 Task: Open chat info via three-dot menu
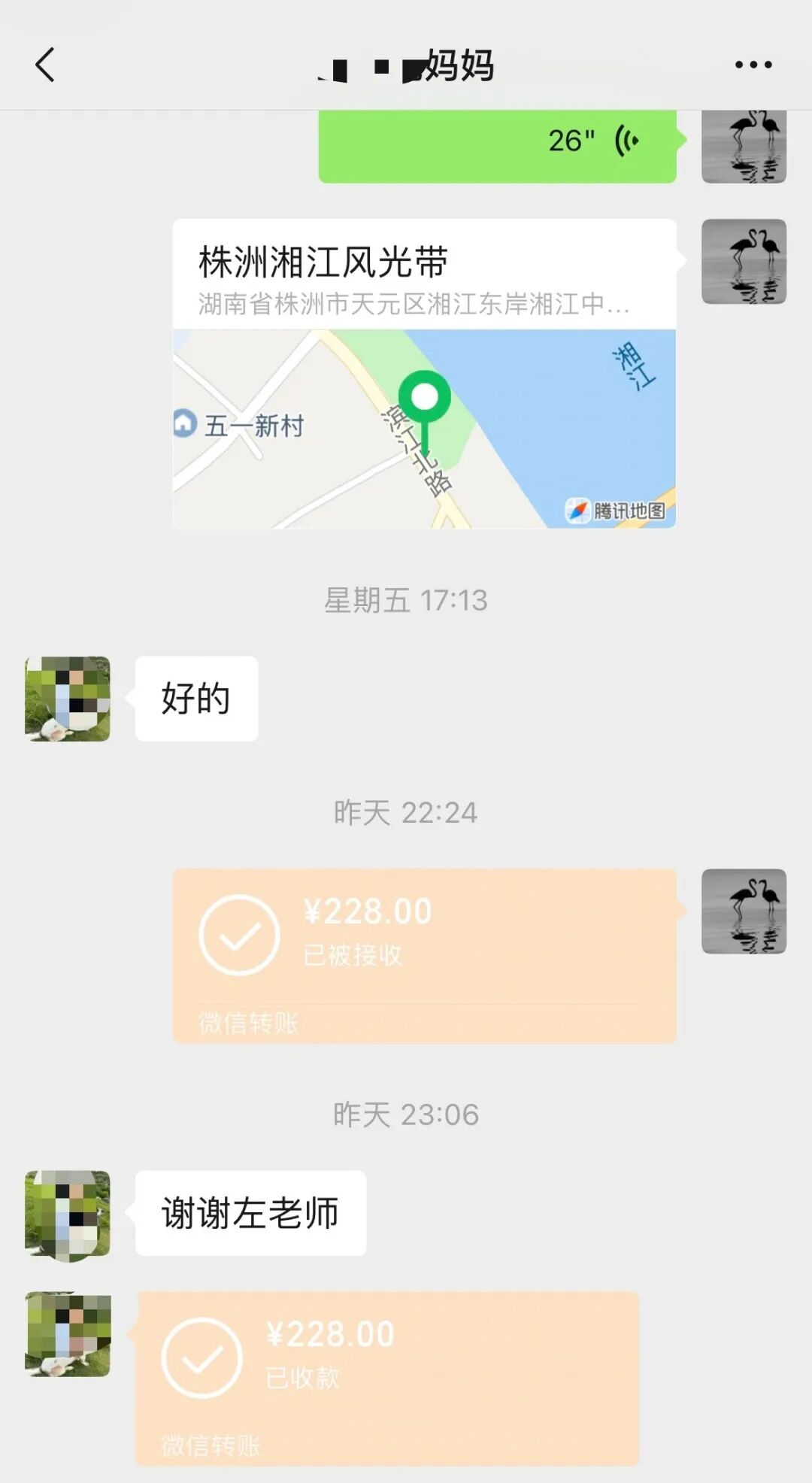pyautogui.click(x=753, y=65)
